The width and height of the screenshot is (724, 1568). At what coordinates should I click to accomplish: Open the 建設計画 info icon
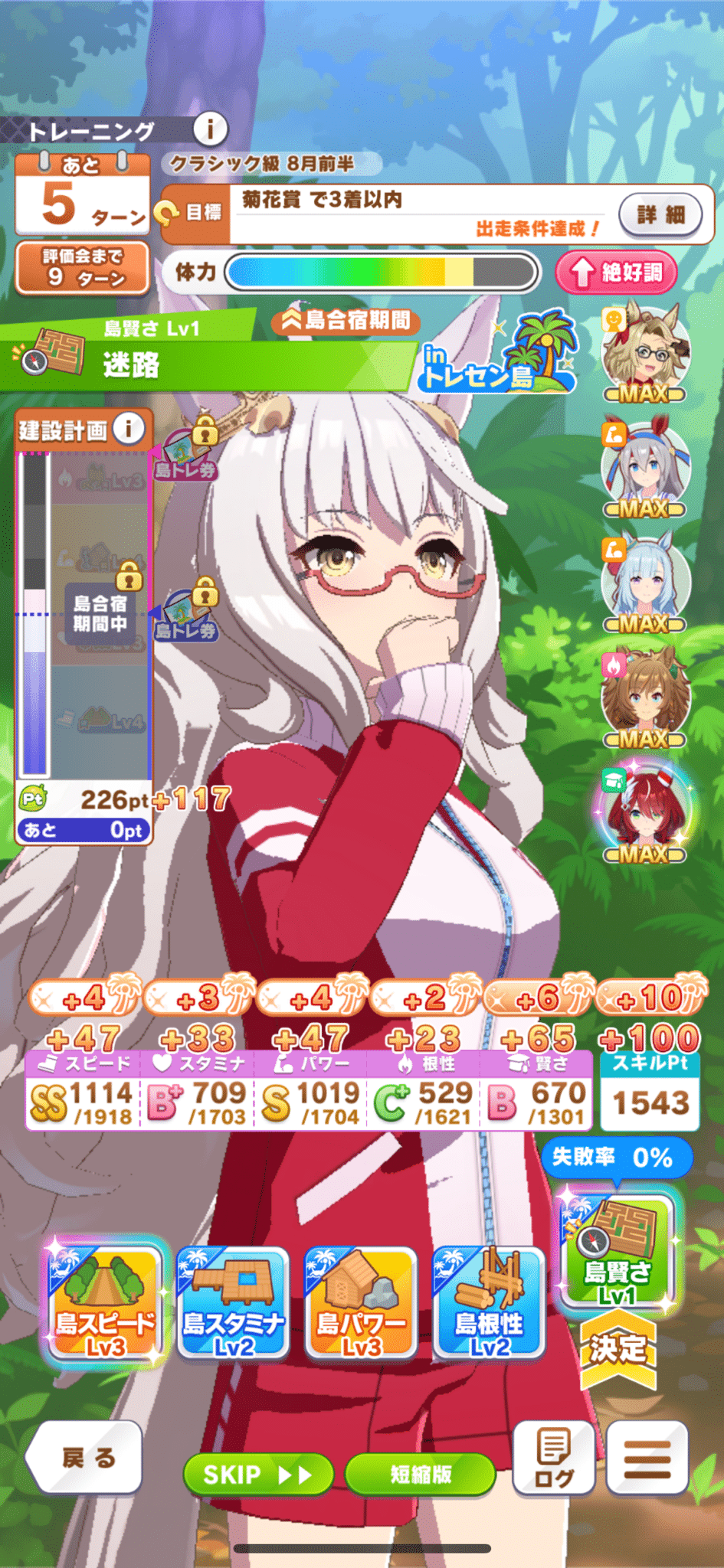[x=129, y=429]
